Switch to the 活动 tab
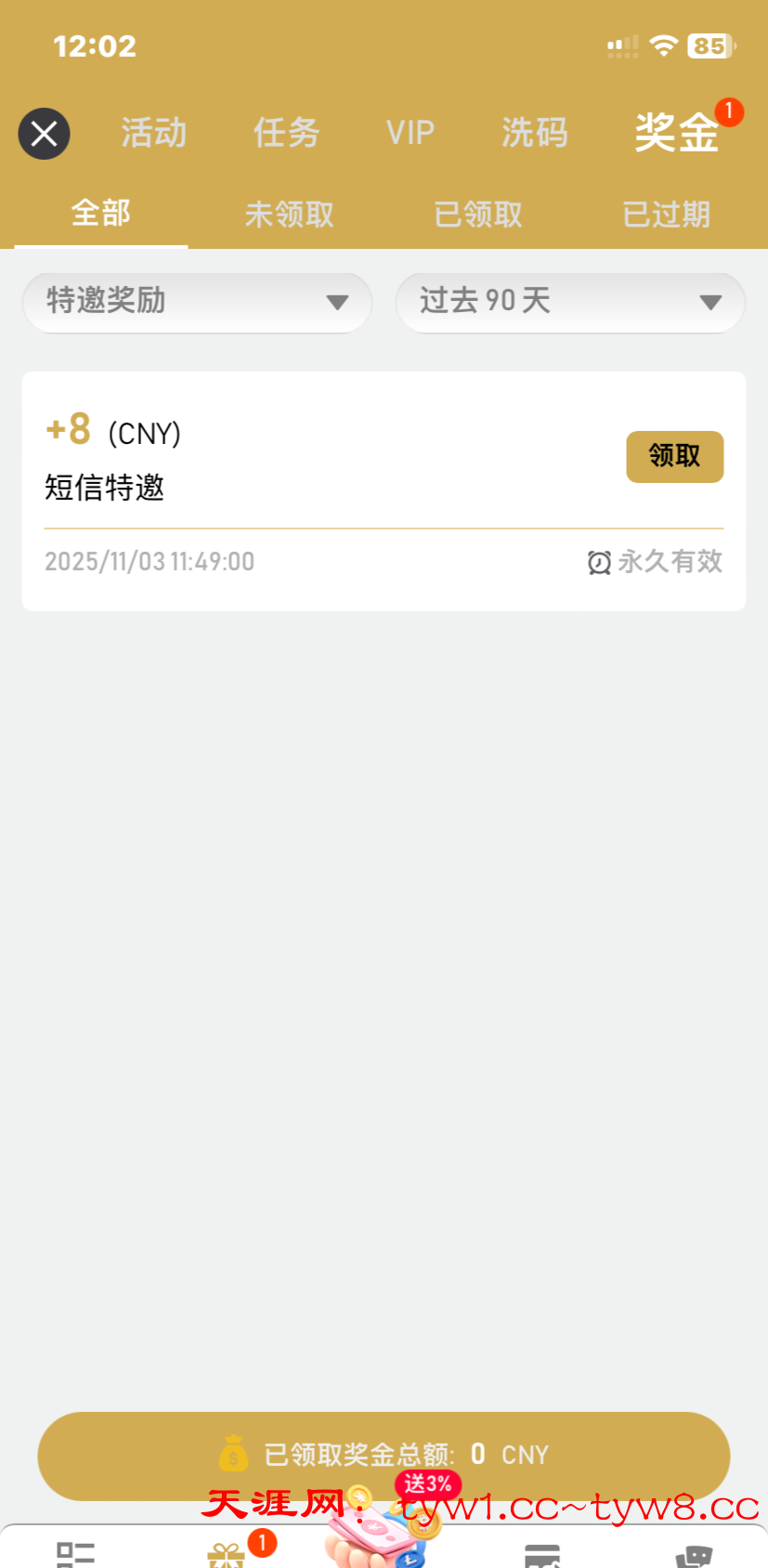 [x=153, y=133]
